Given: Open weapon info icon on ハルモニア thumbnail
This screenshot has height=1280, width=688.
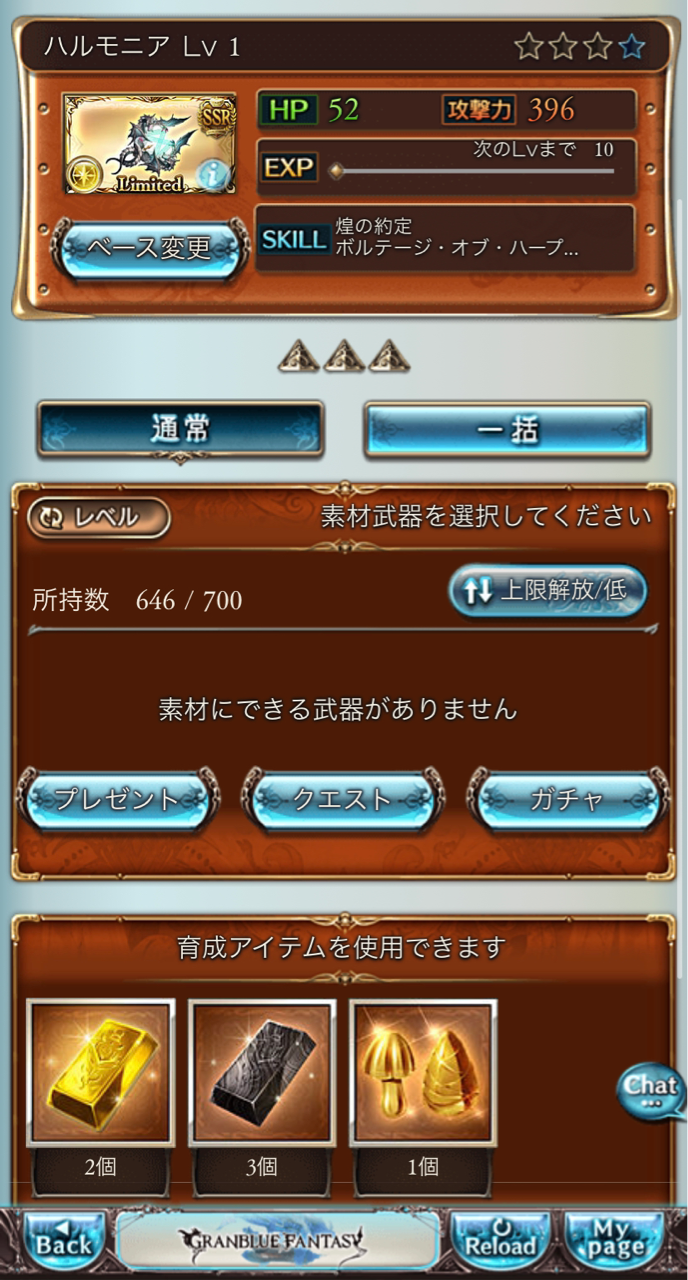Looking at the screenshot, I should pyautogui.click(x=212, y=174).
